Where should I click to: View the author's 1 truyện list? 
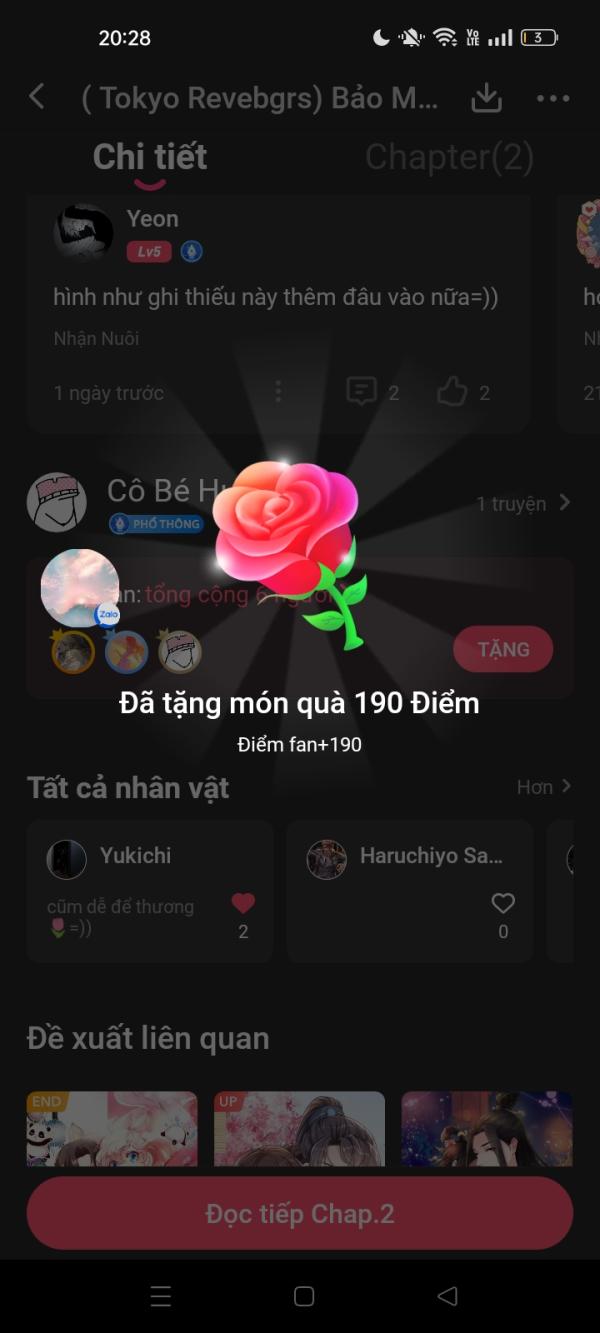(x=523, y=503)
